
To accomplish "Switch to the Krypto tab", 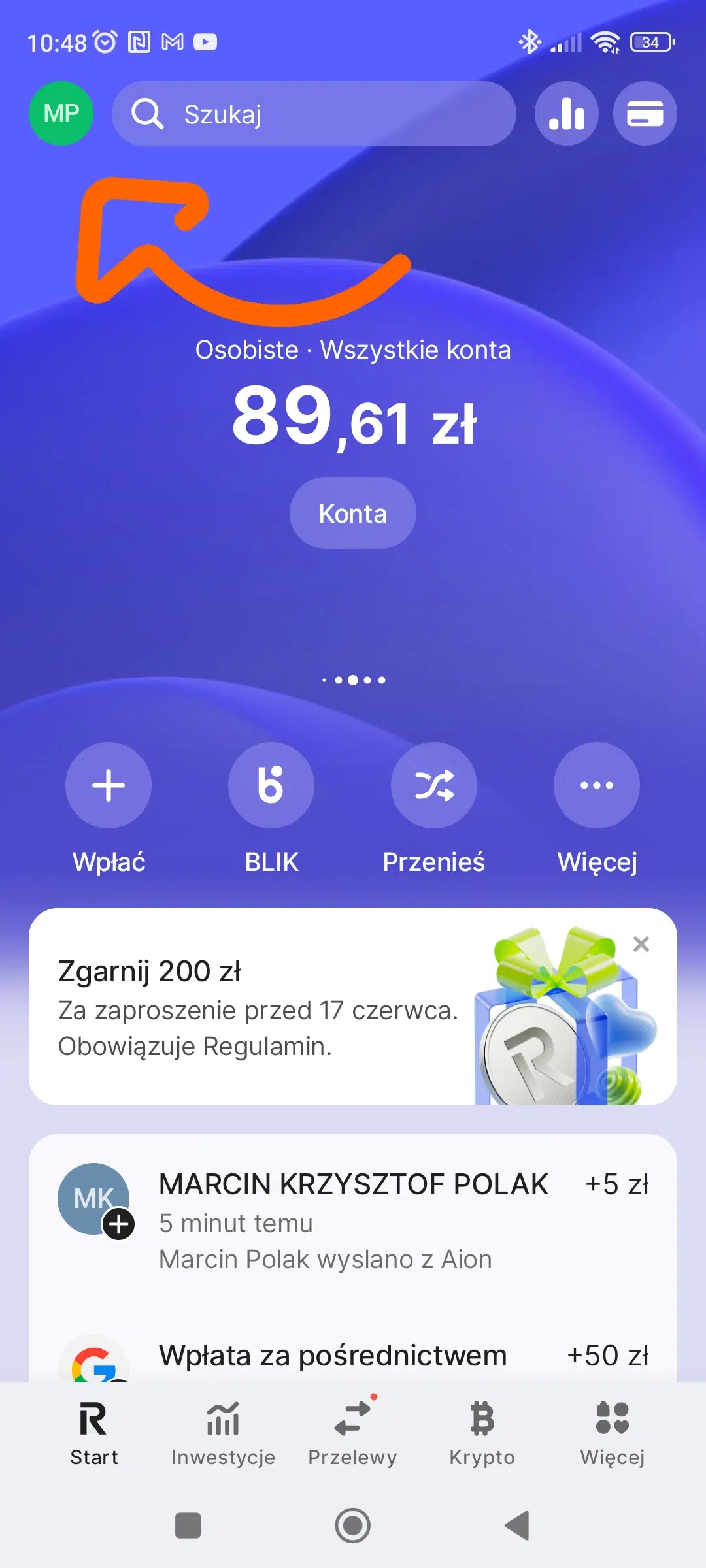I will [482, 1433].
